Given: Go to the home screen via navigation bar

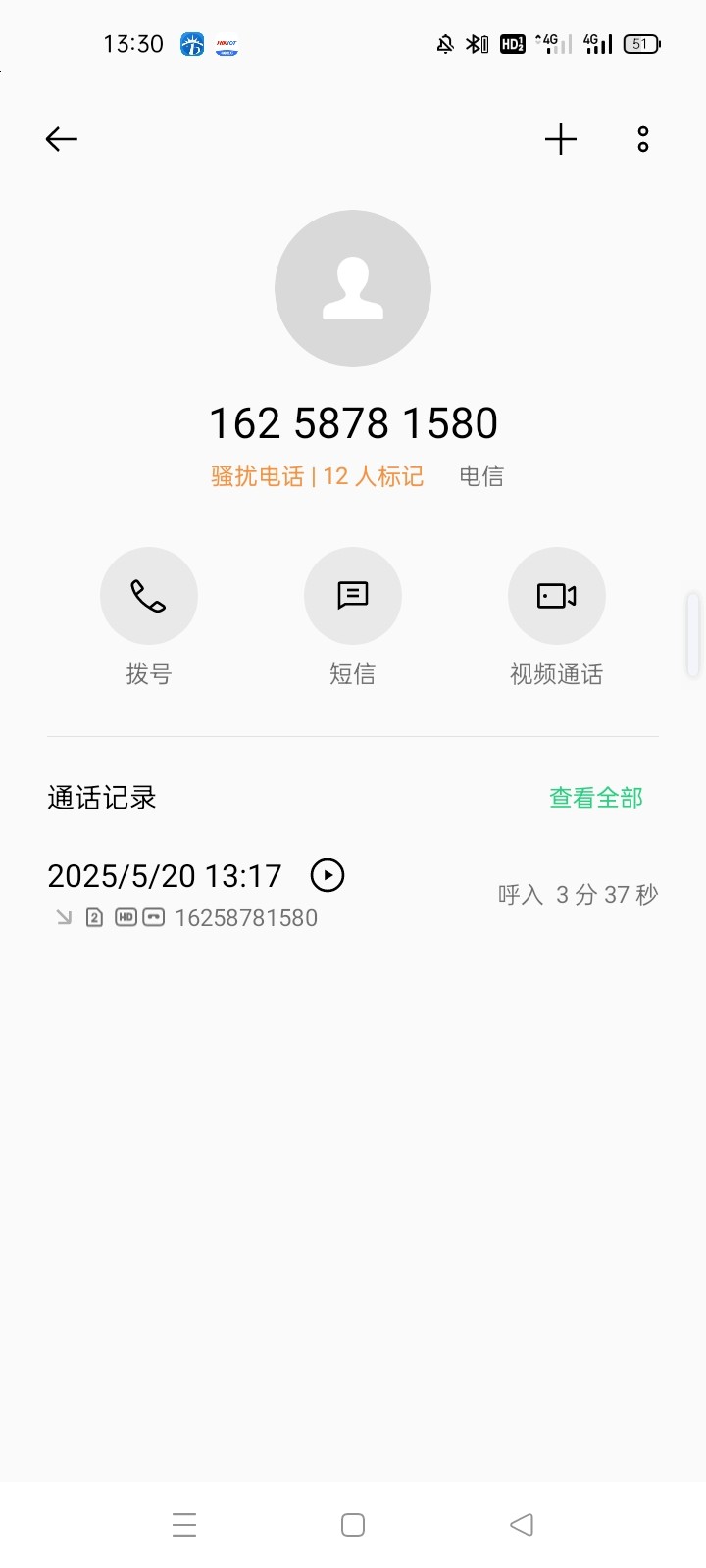Looking at the screenshot, I should tap(353, 1525).
